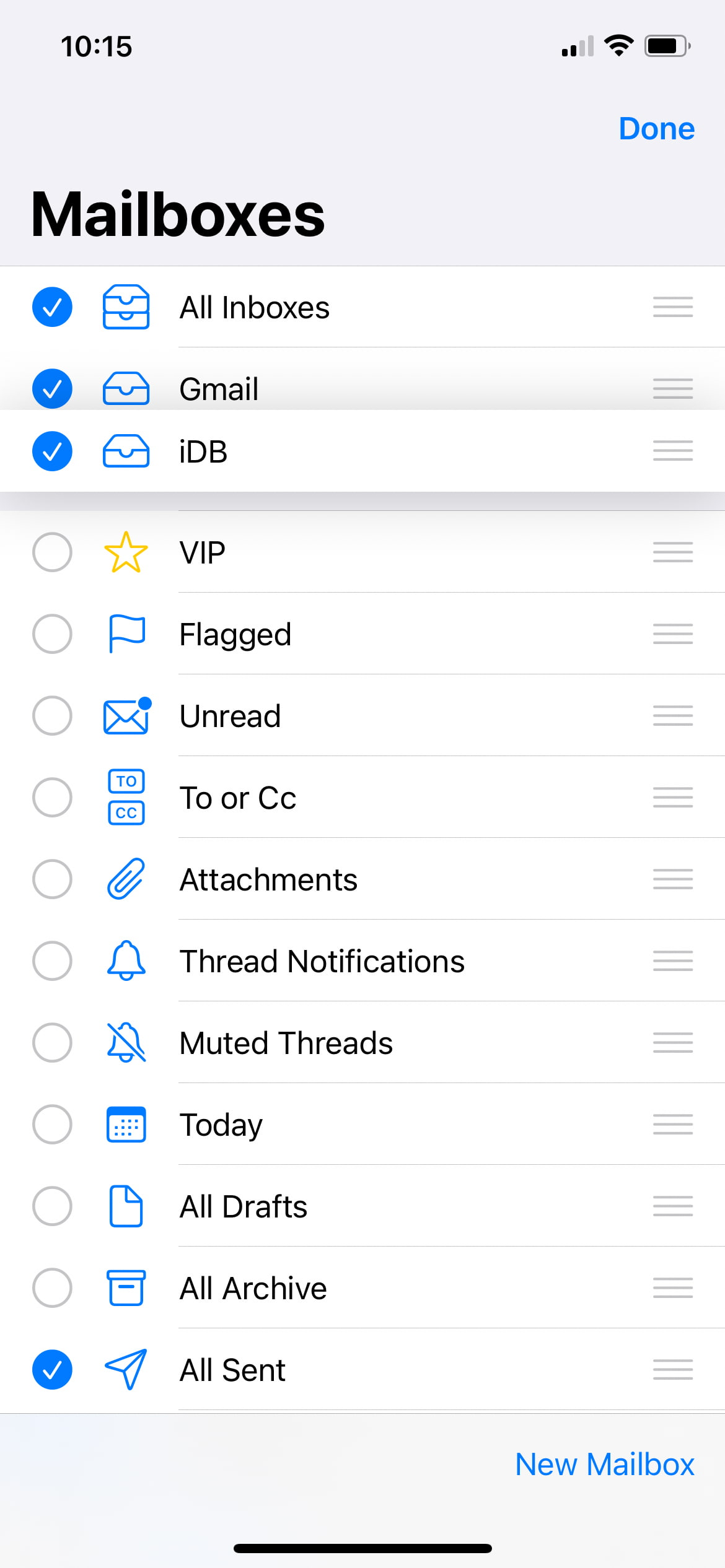
Task: Click the All Inboxes mailbox icon
Action: pyautogui.click(x=126, y=307)
